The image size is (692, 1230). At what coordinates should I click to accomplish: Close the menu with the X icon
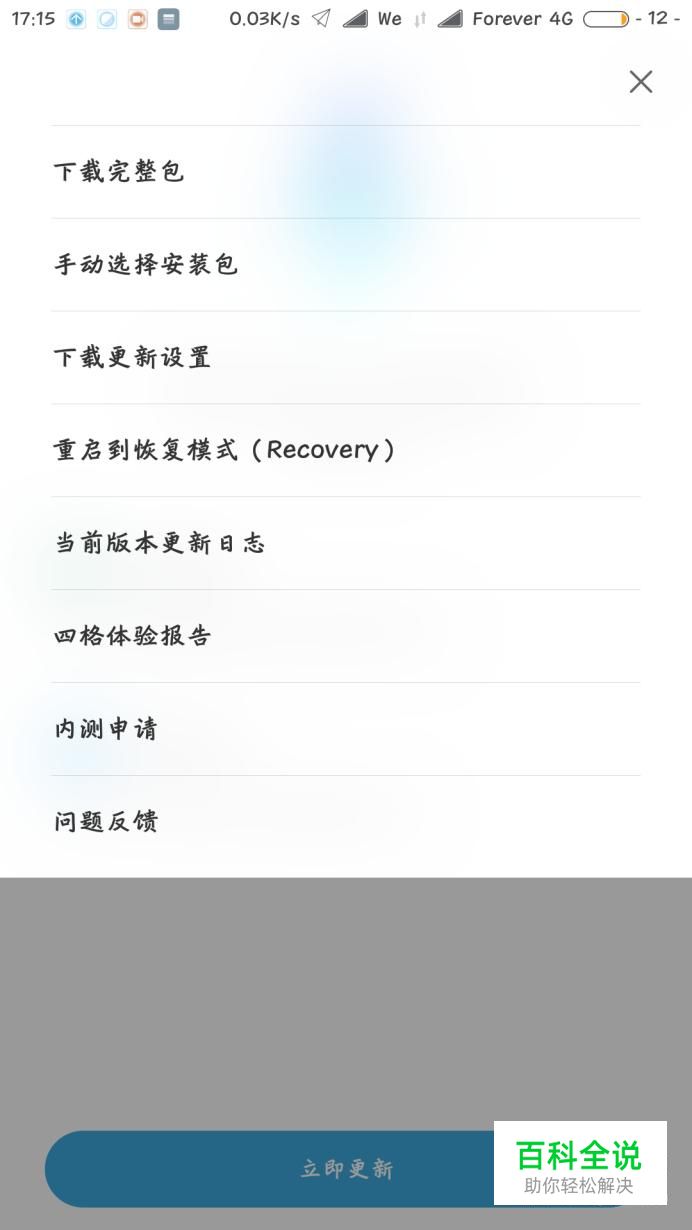pyautogui.click(x=641, y=82)
